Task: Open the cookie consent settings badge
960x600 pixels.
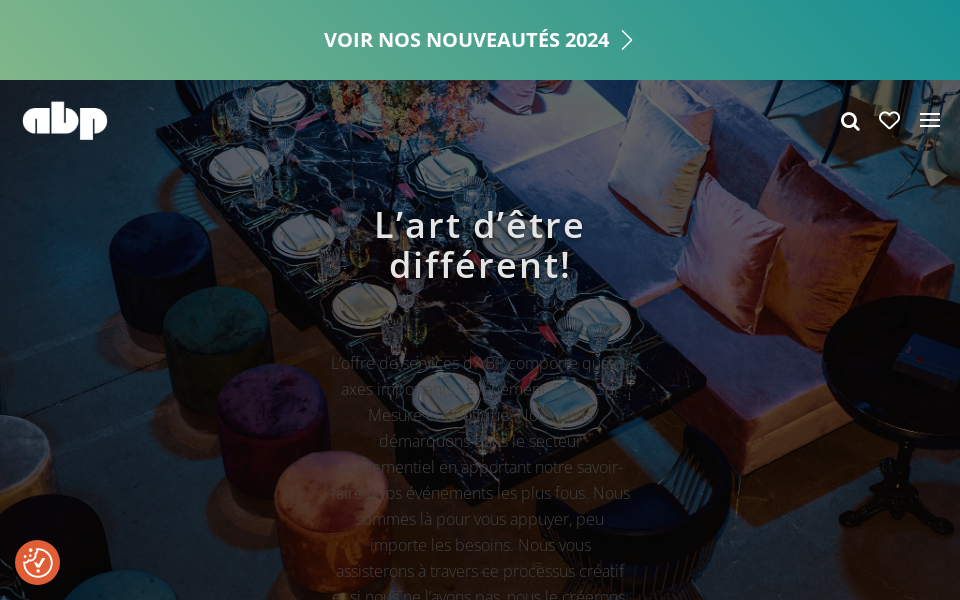Action: [38, 562]
